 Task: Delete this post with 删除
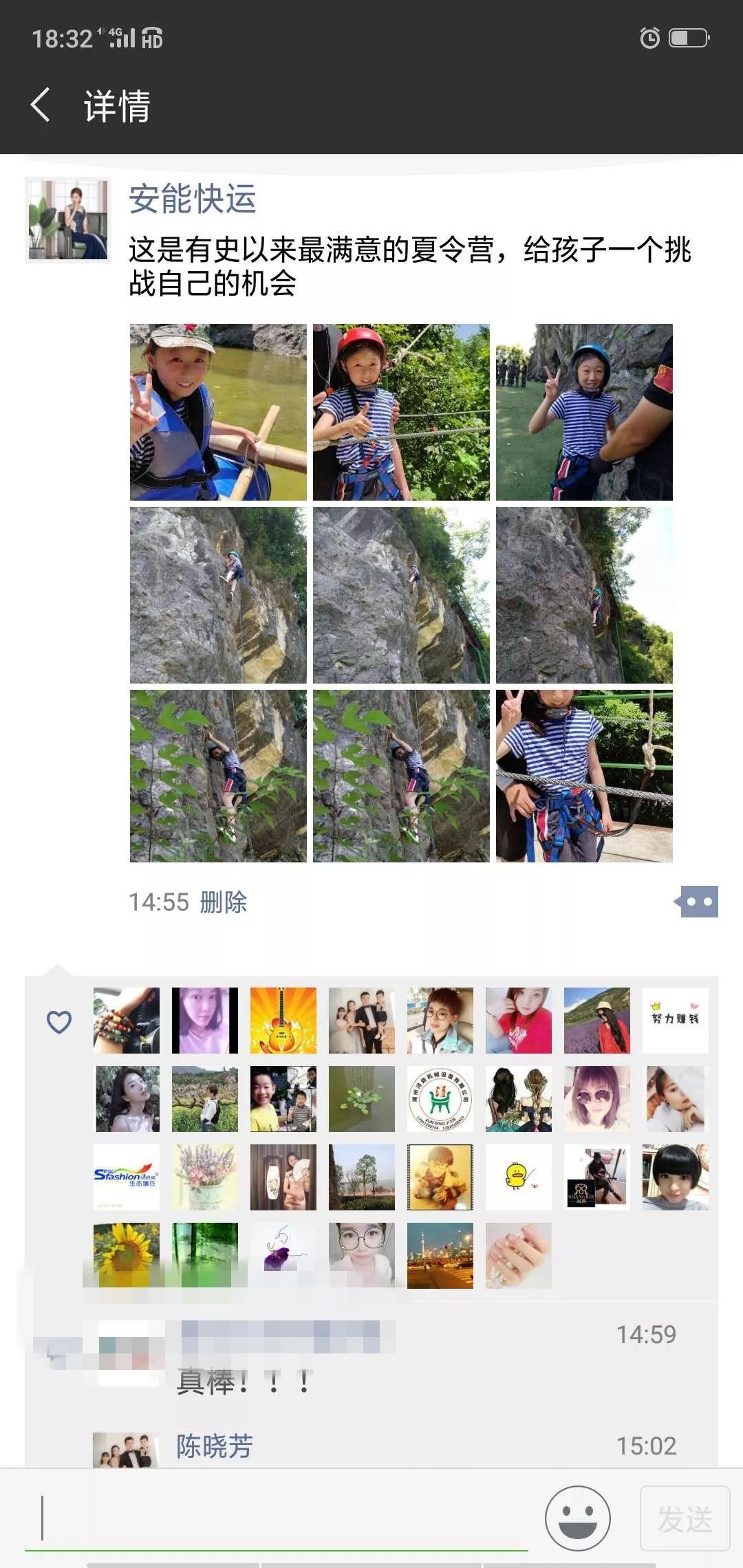224,902
